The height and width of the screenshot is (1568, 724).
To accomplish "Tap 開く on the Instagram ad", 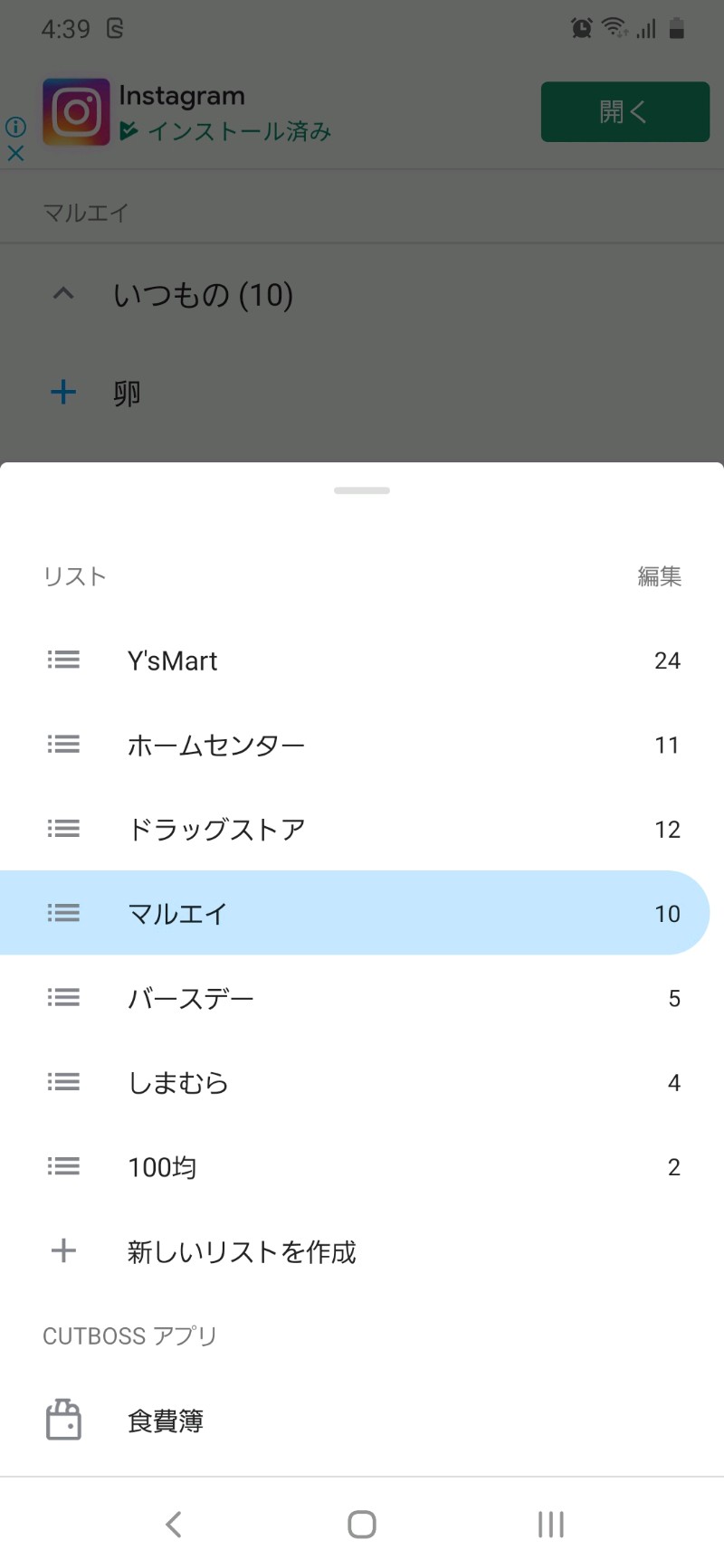I will click(625, 111).
